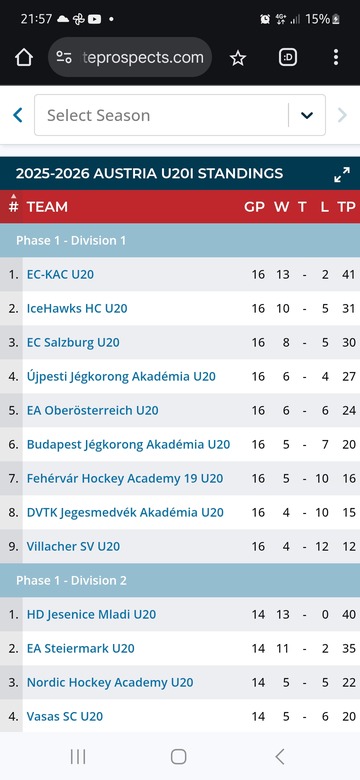Open the EC-KAC U20 team page
Image resolution: width=360 pixels, height=780 pixels.
60,274
